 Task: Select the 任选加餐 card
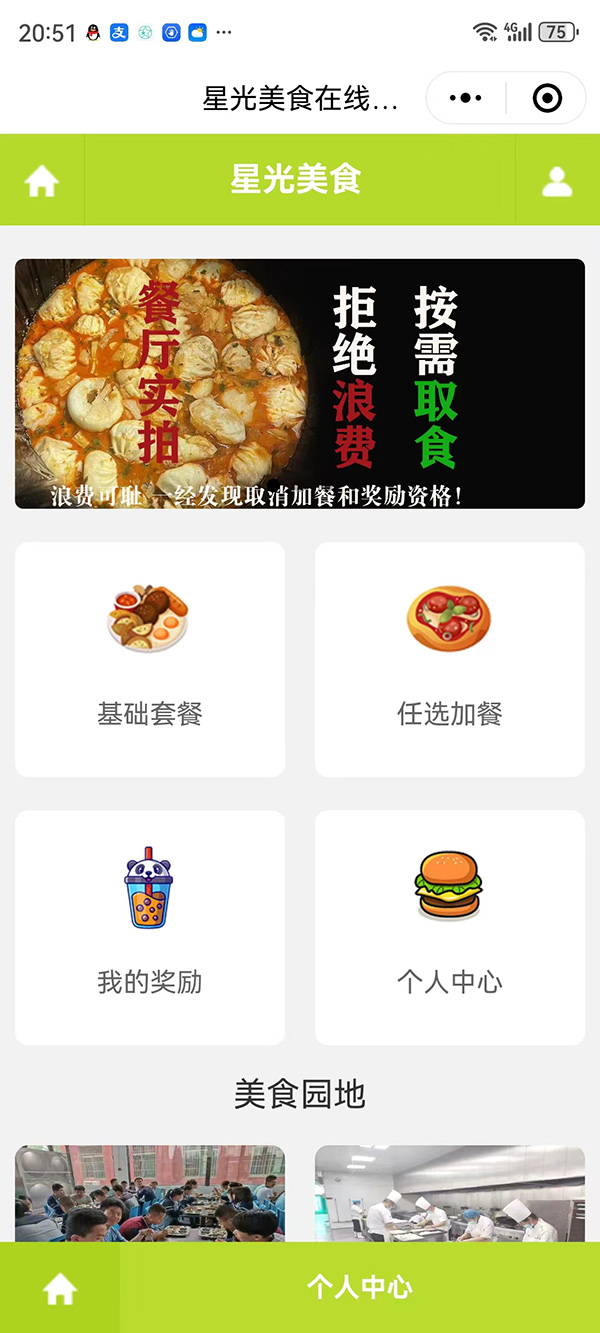pyautogui.click(x=450, y=660)
